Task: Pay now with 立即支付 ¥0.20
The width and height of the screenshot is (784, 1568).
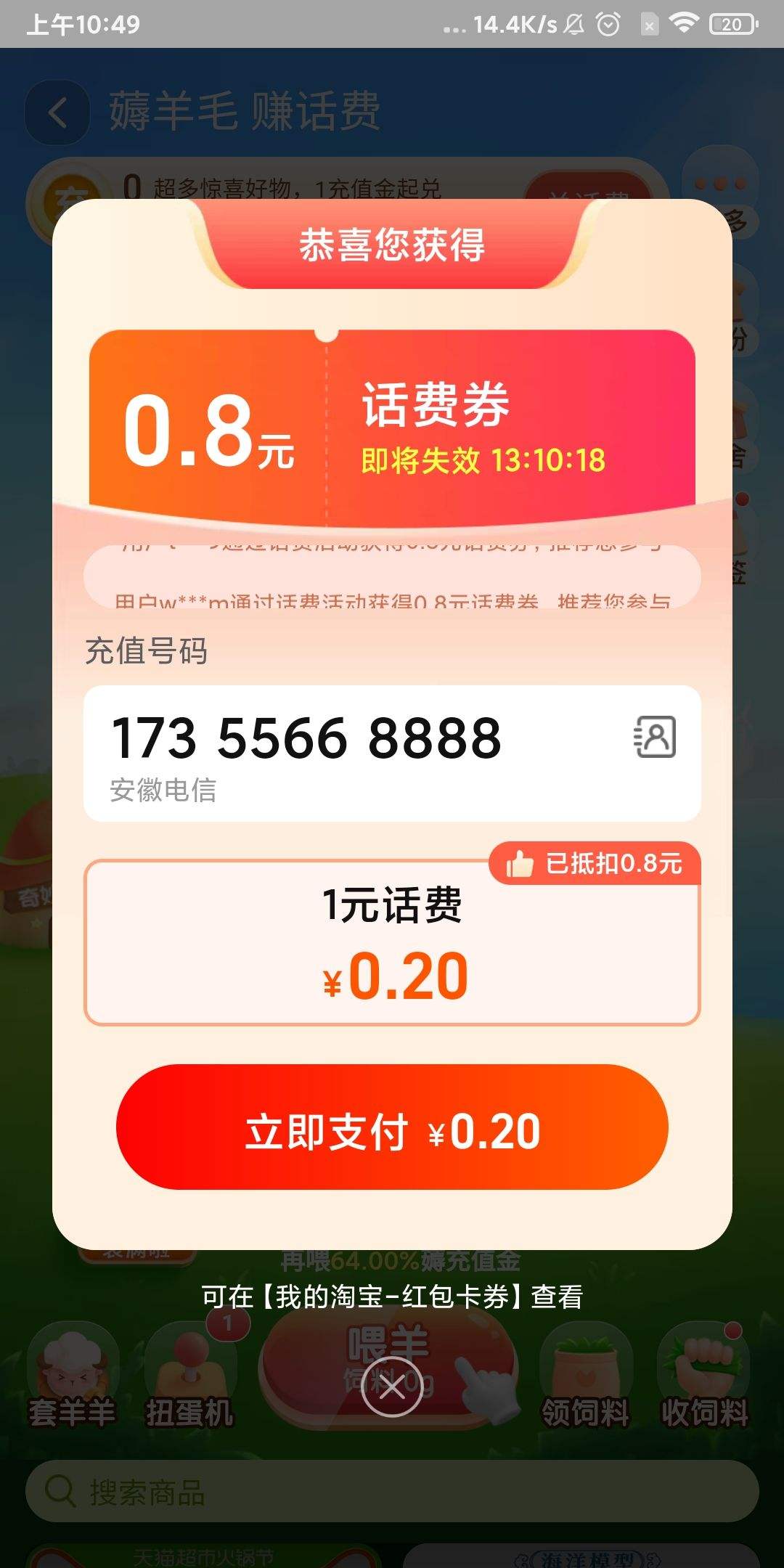Action: (x=392, y=1131)
